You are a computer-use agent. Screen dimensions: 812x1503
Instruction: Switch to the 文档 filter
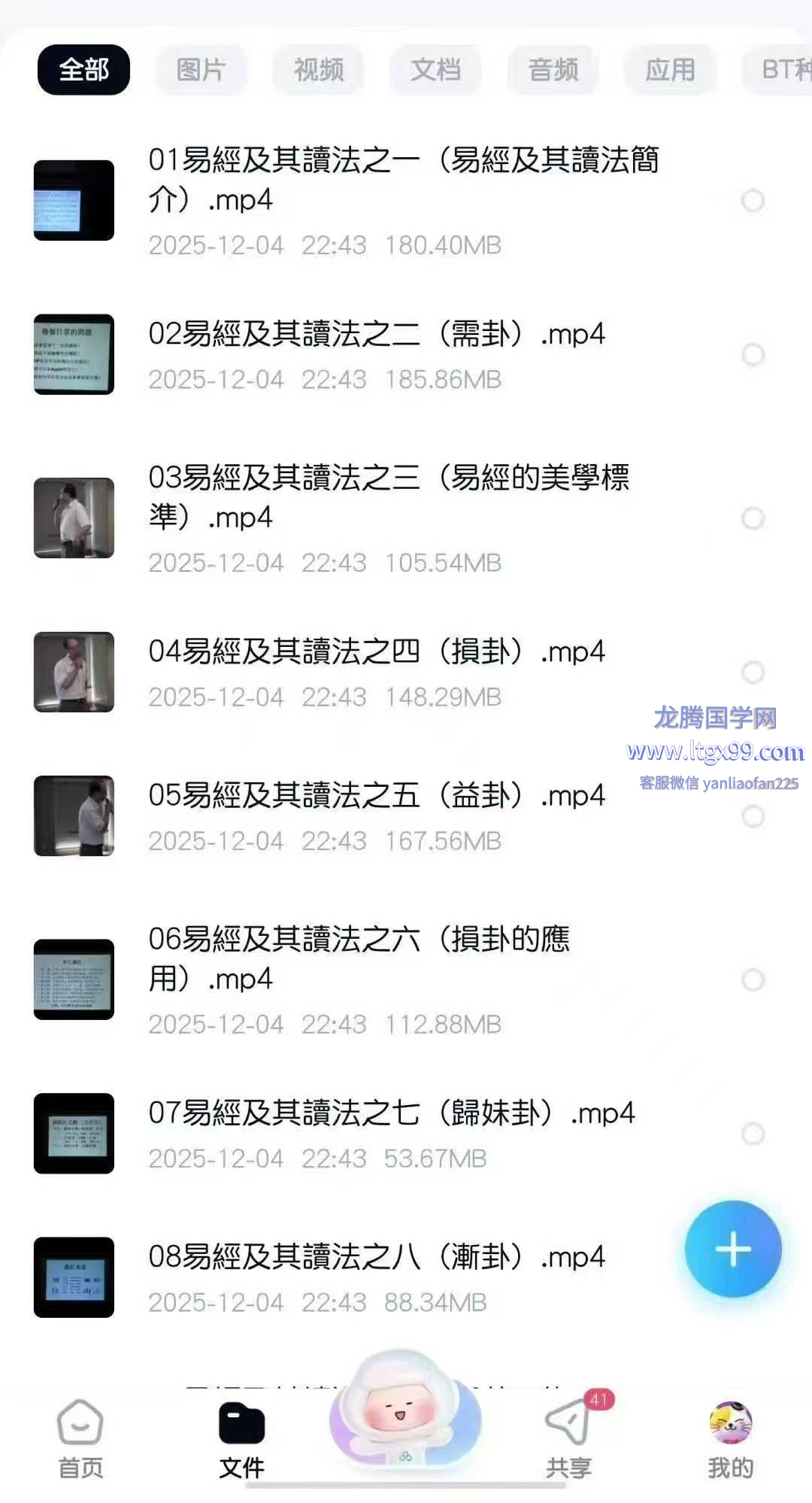pyautogui.click(x=435, y=70)
